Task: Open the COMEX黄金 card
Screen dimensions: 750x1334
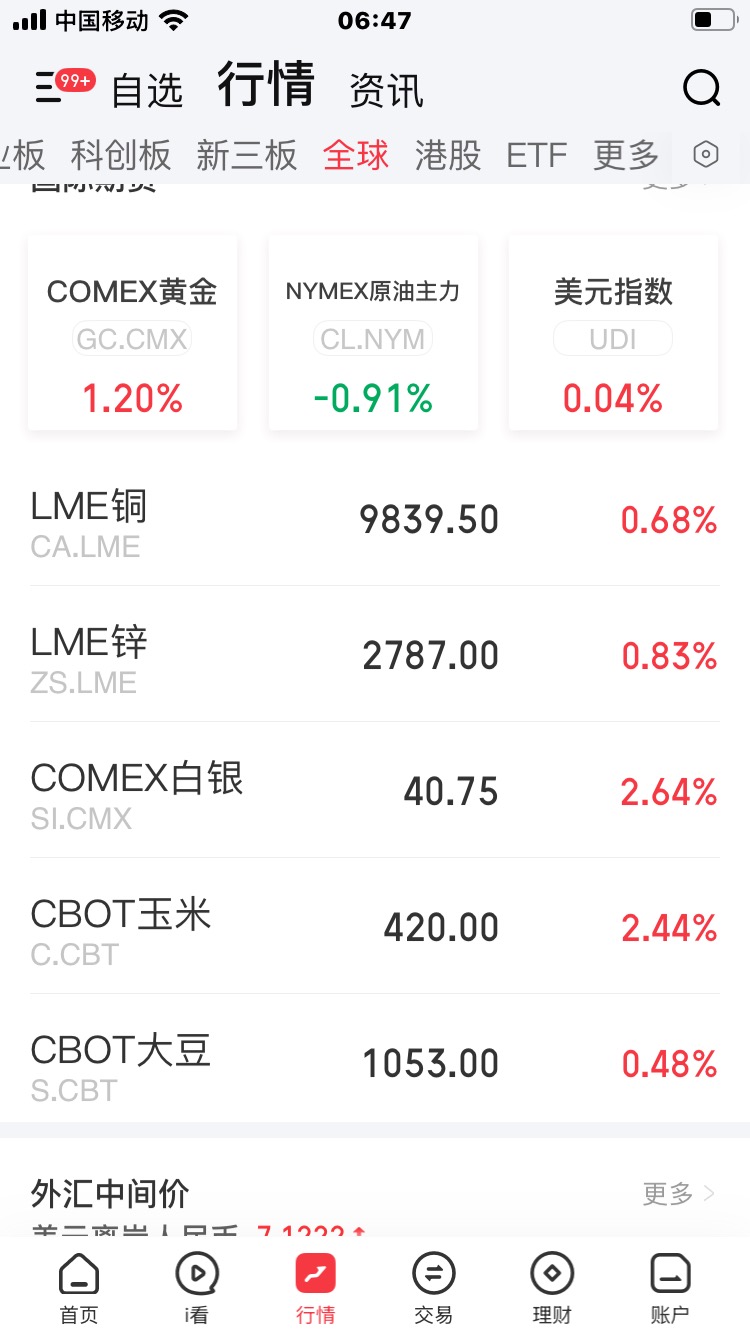Action: click(132, 333)
